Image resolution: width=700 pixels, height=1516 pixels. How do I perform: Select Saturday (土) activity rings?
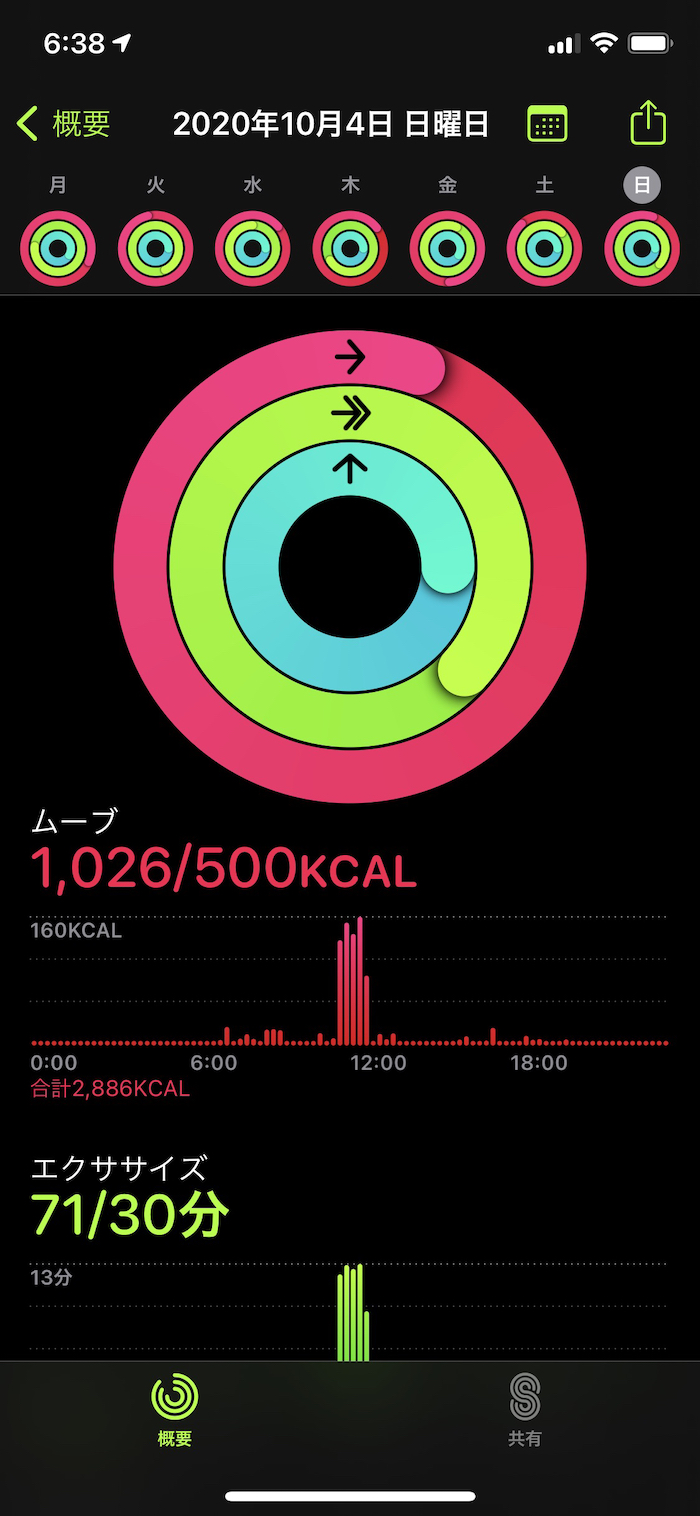[x=544, y=248]
